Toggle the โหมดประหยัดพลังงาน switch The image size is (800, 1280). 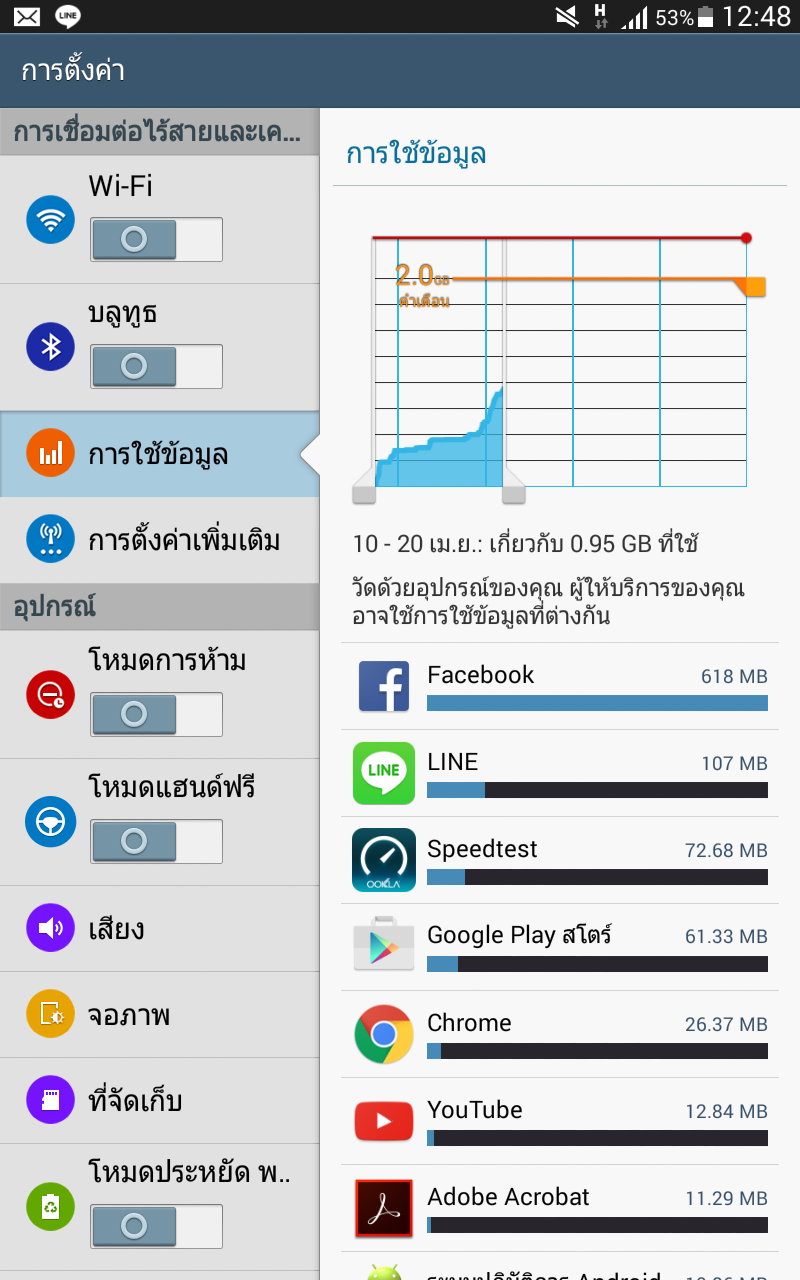tap(156, 1225)
